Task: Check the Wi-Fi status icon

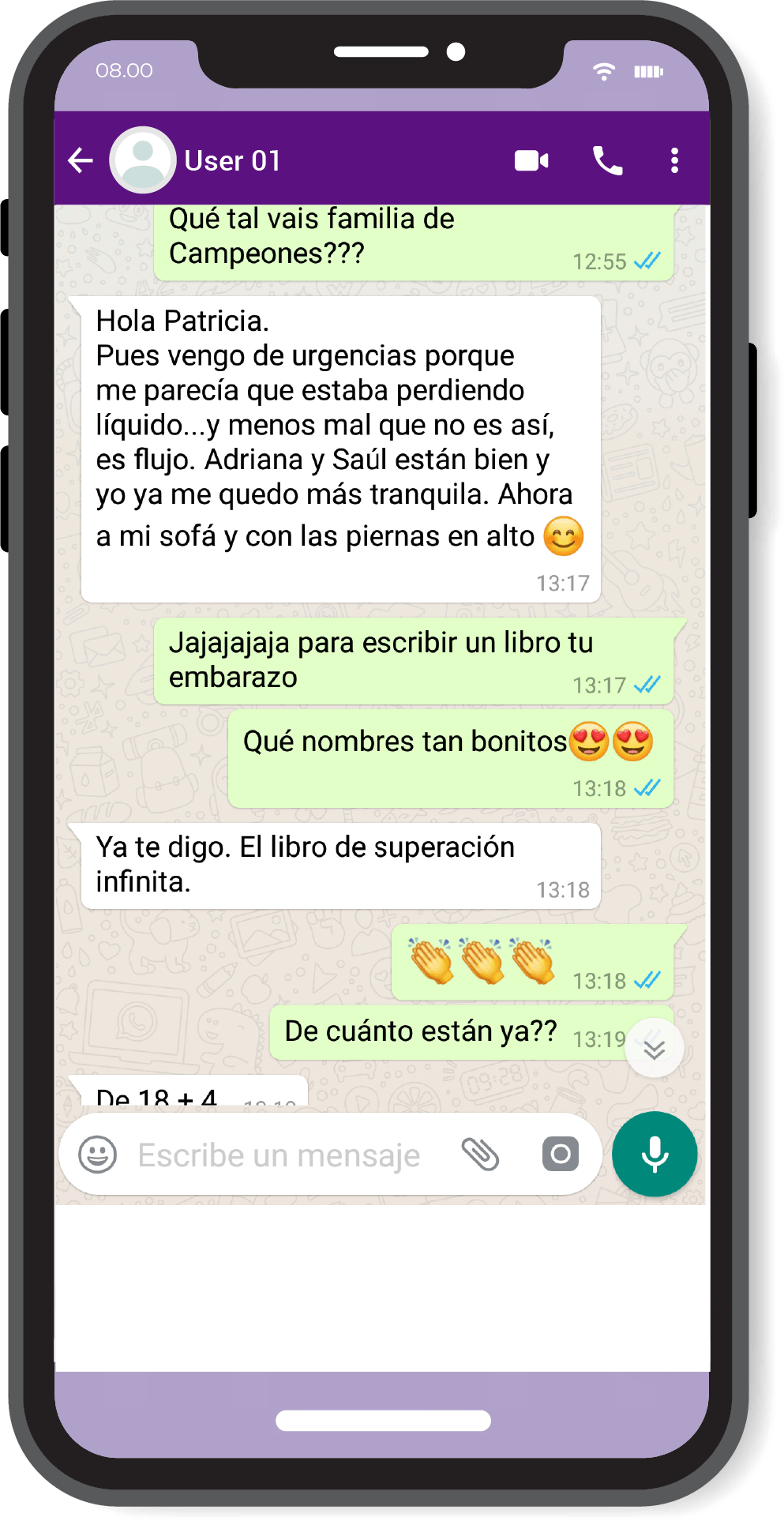Action: tap(605, 70)
